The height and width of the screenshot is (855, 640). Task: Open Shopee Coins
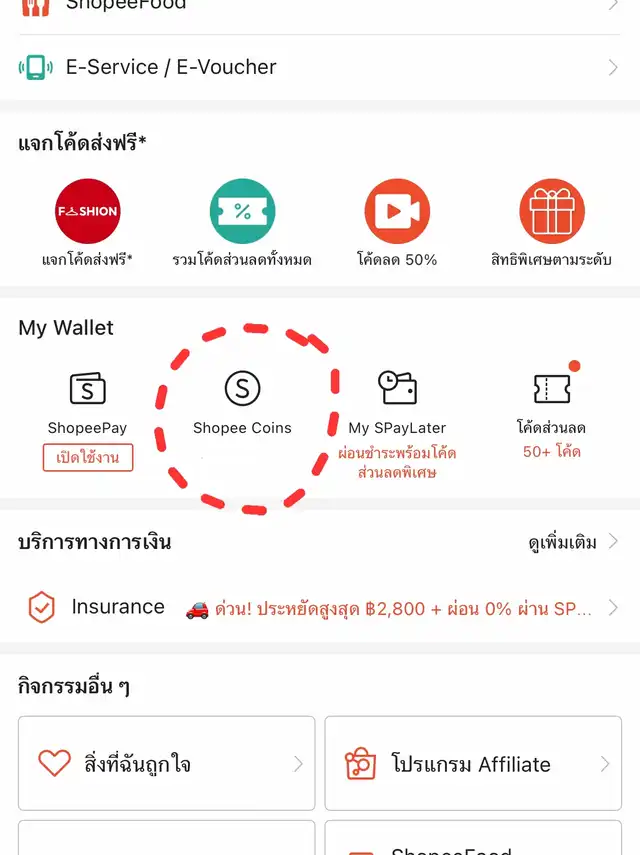point(242,400)
